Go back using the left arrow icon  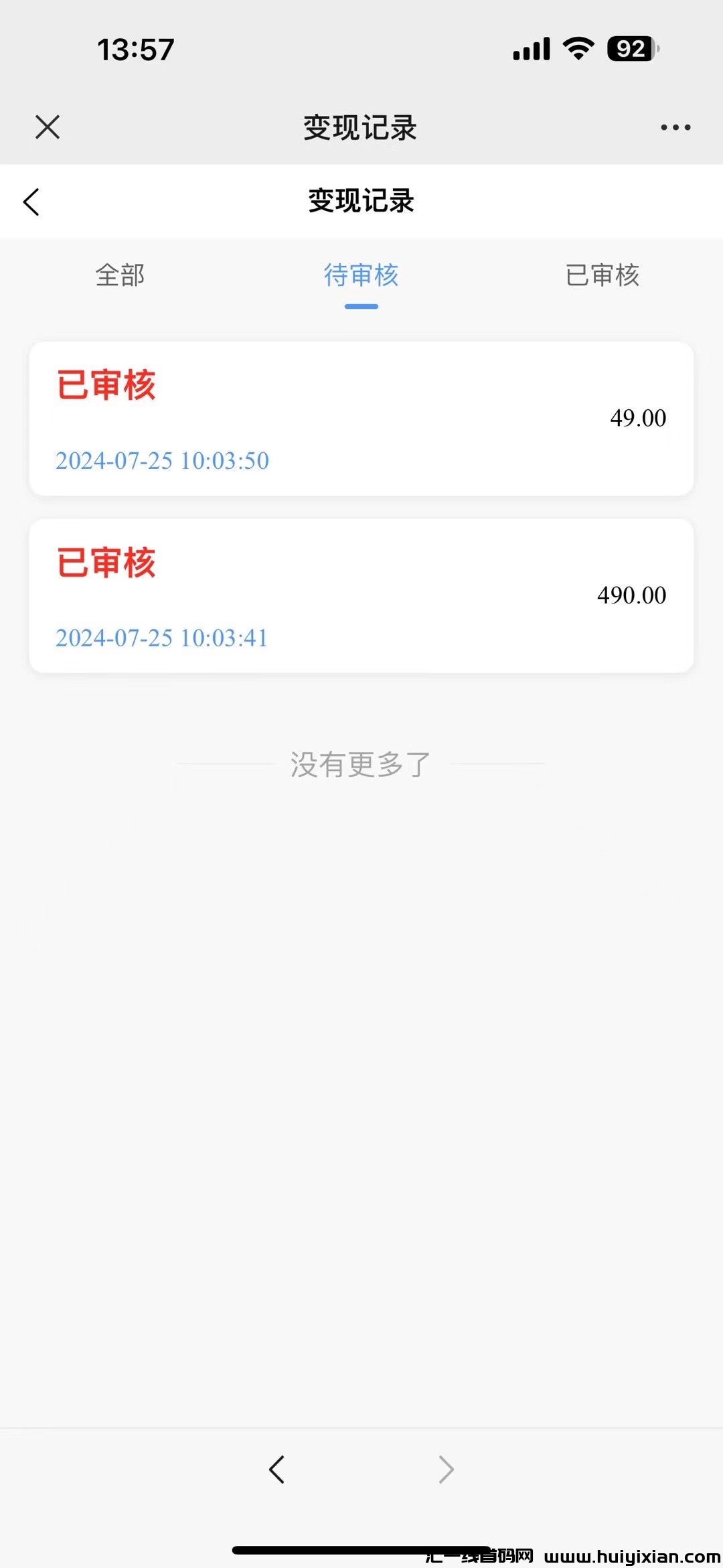[x=31, y=202]
